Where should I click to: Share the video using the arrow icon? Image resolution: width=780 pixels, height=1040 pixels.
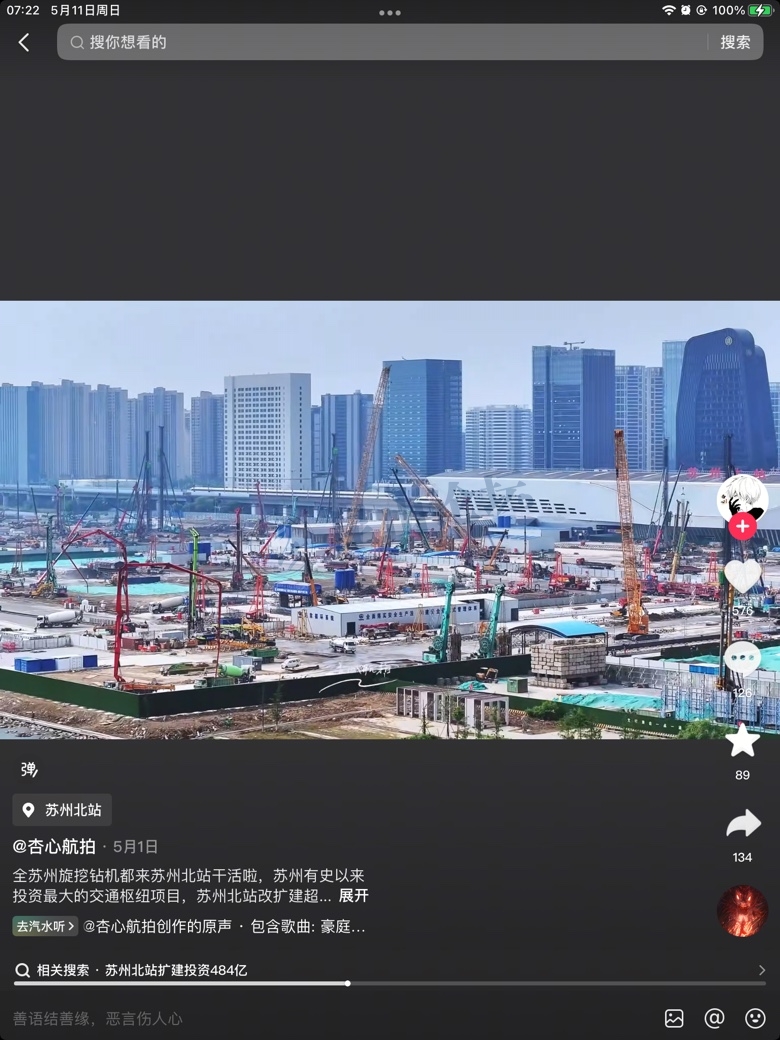click(x=742, y=824)
